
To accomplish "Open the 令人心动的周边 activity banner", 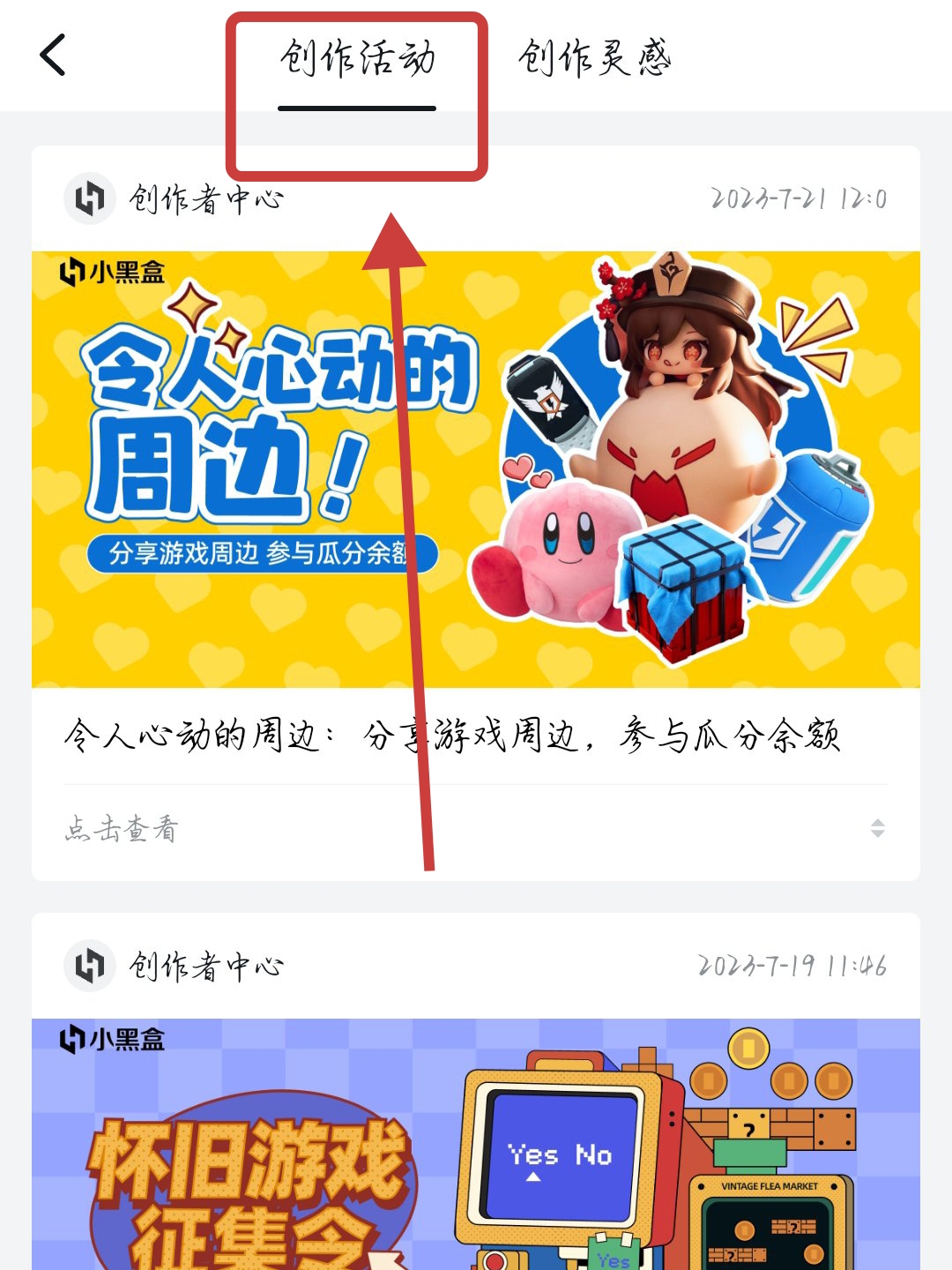I will (x=476, y=469).
